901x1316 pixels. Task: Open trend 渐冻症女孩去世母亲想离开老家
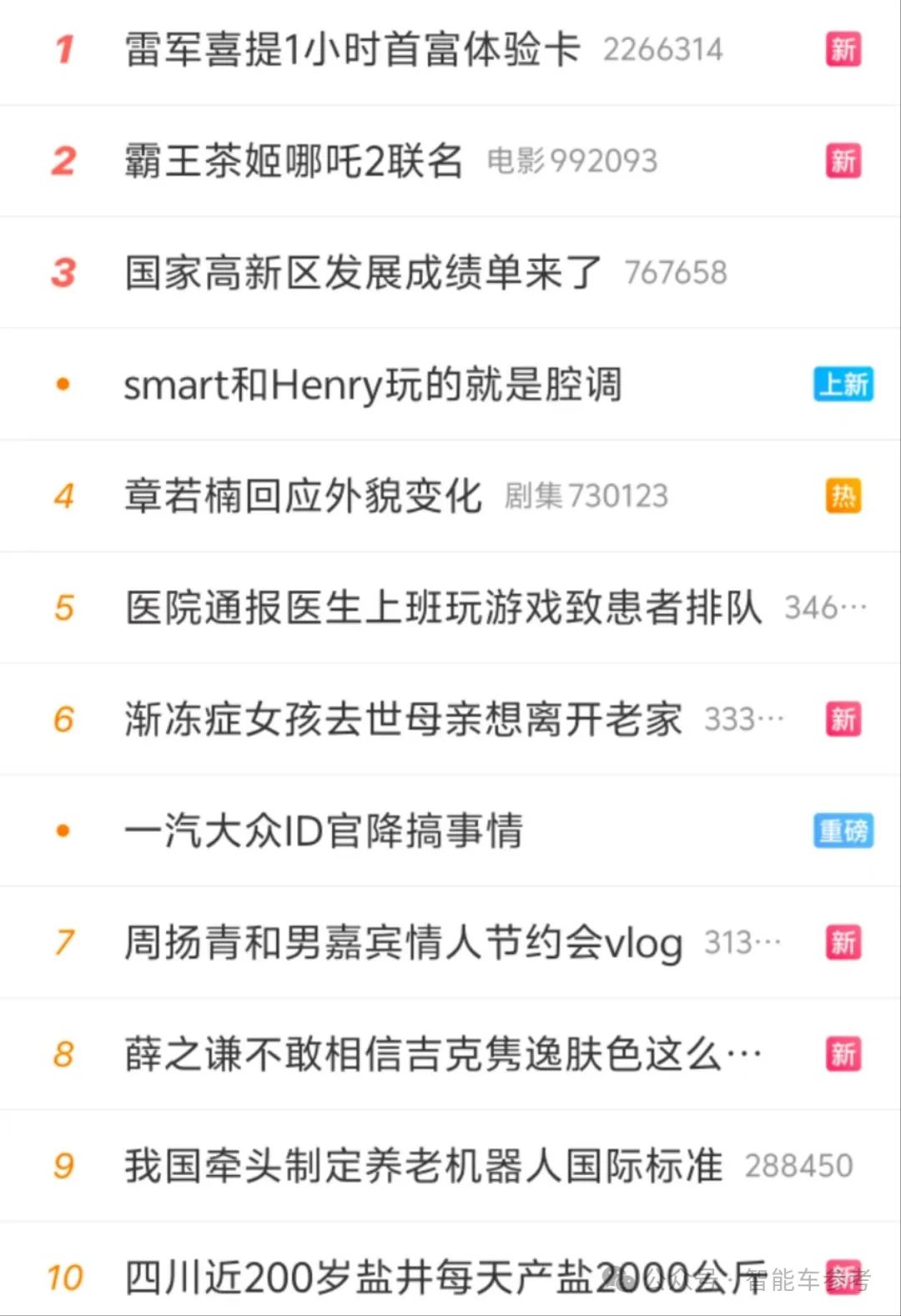404,720
